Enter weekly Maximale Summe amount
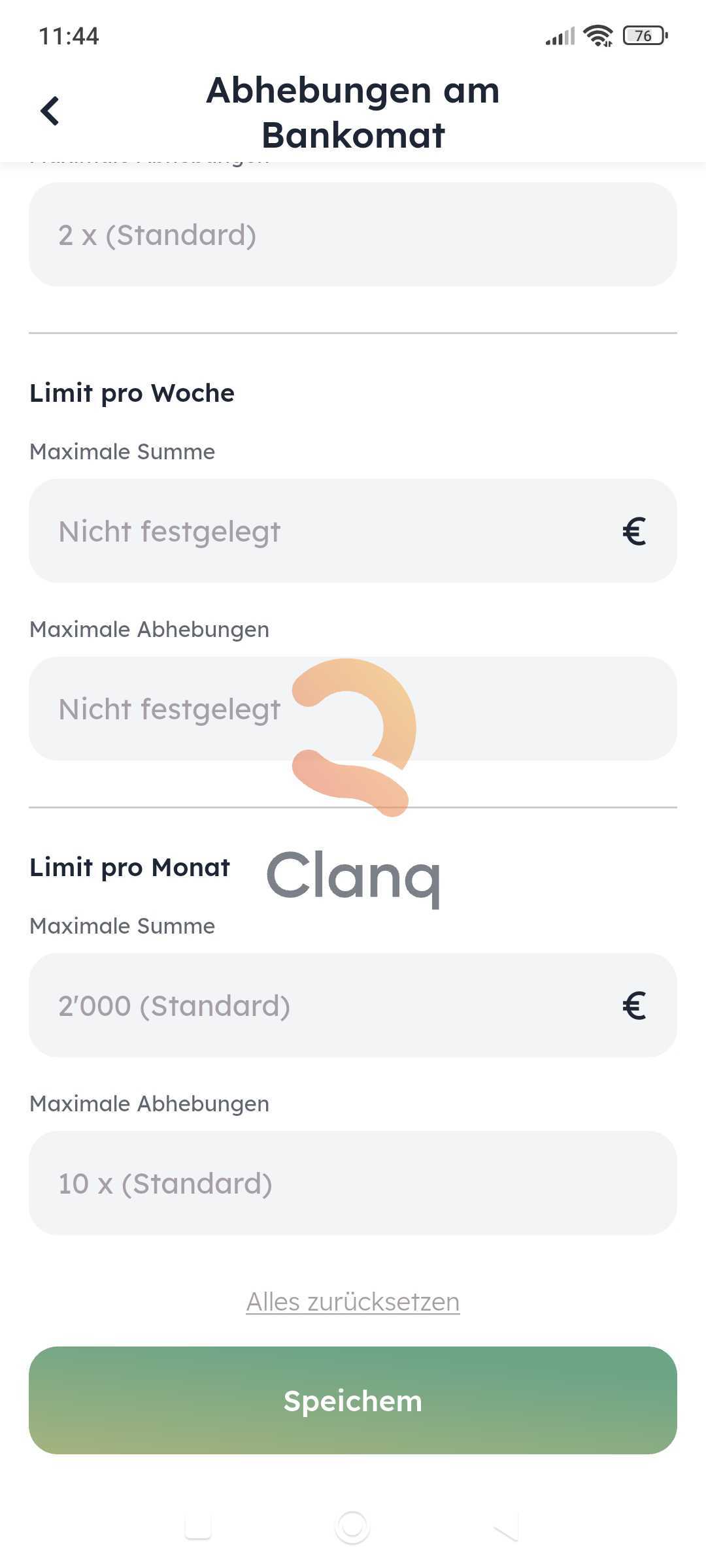The image size is (706, 1568). tap(353, 531)
